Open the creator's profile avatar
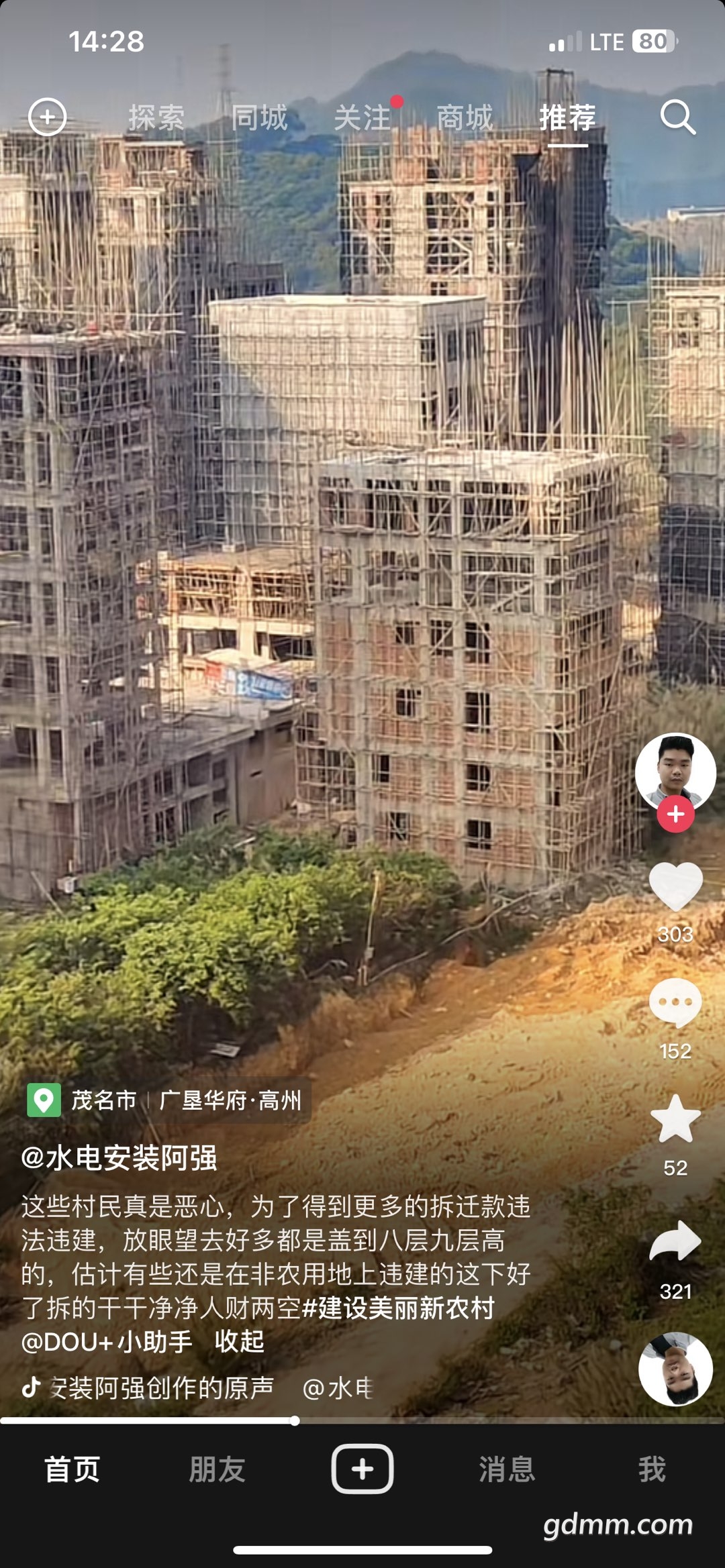Viewport: 725px width, 1568px height. click(675, 772)
